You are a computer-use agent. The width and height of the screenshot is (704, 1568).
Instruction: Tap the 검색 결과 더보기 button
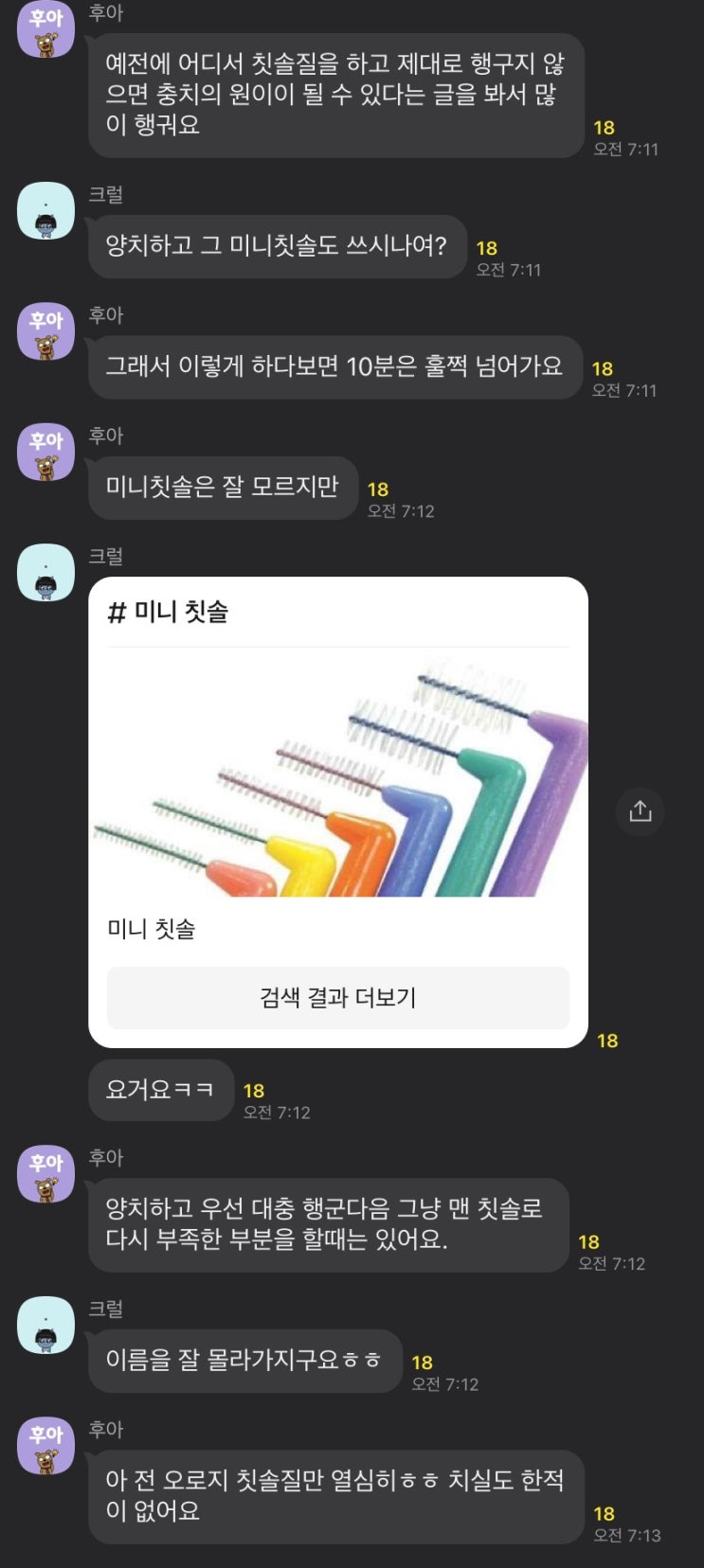coord(337,997)
